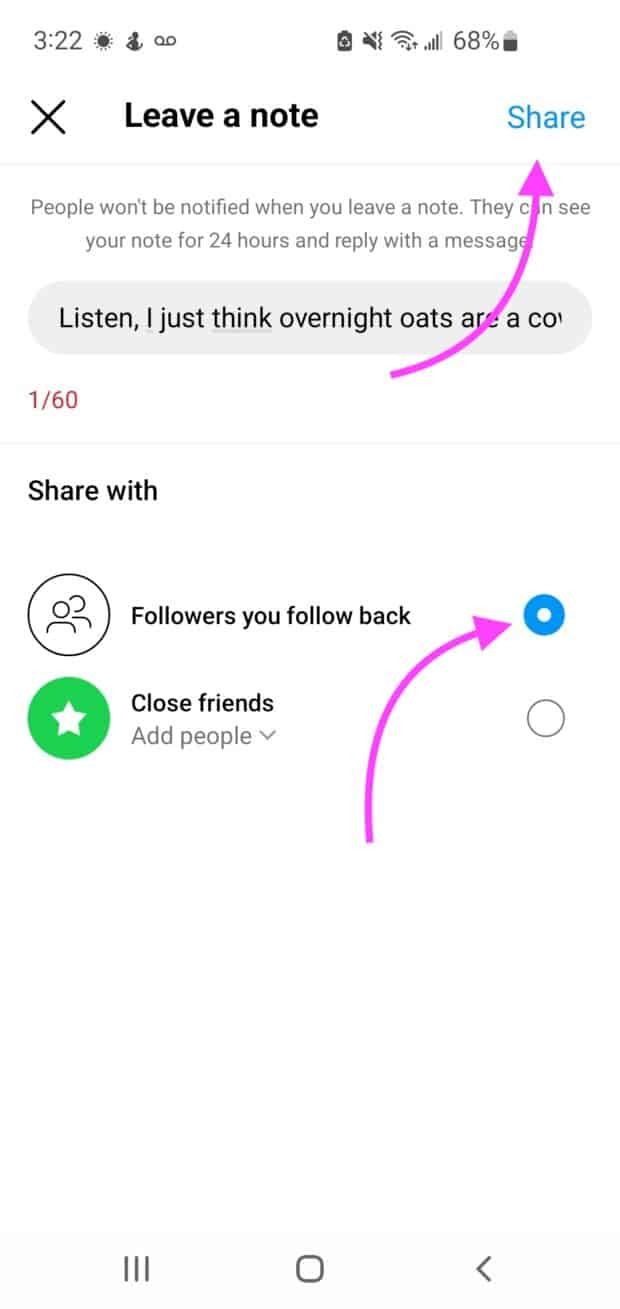
Task: Go to the home screen
Action: pyautogui.click(x=310, y=1269)
